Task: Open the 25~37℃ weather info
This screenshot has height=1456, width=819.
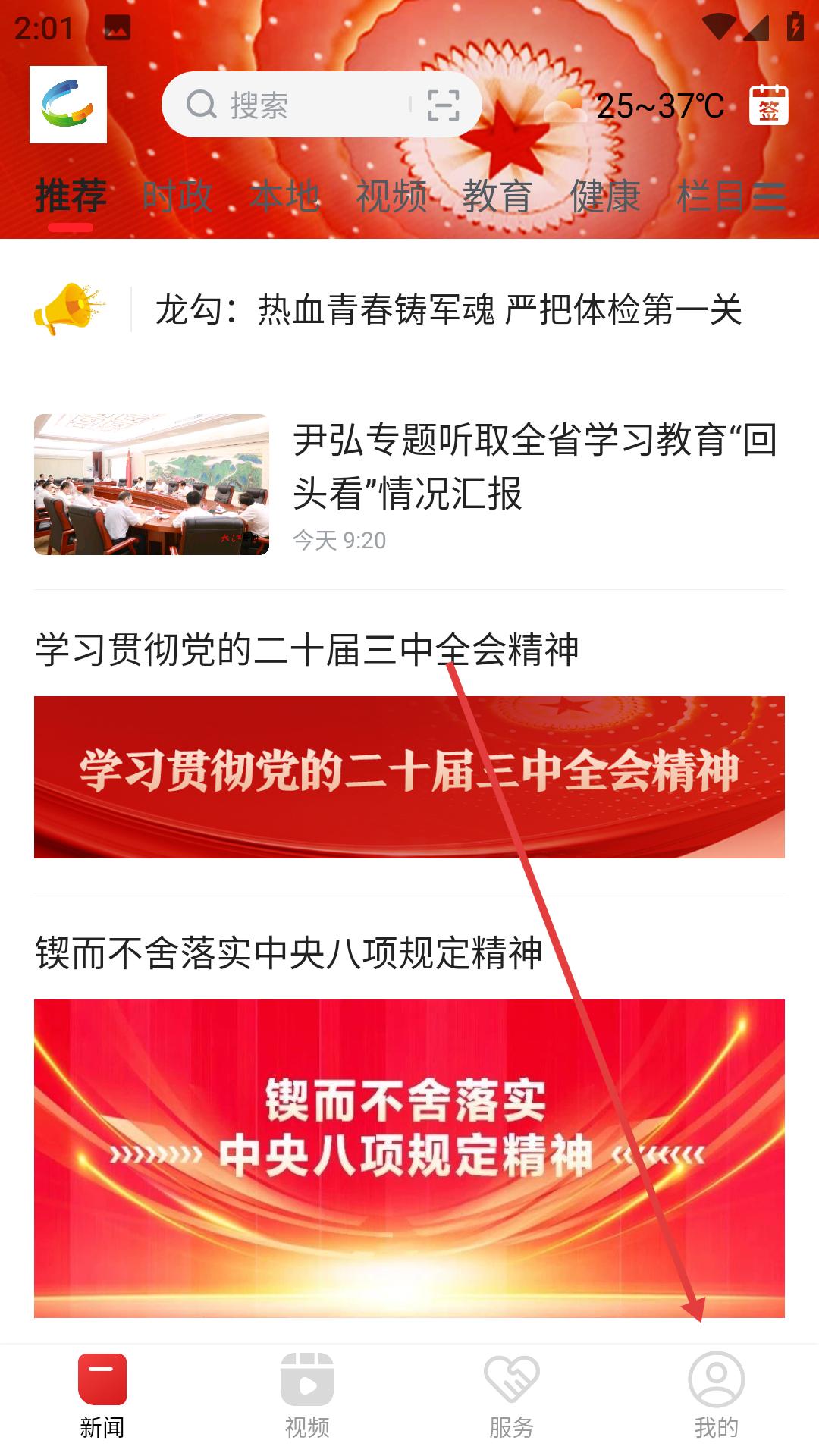Action: pos(637,106)
